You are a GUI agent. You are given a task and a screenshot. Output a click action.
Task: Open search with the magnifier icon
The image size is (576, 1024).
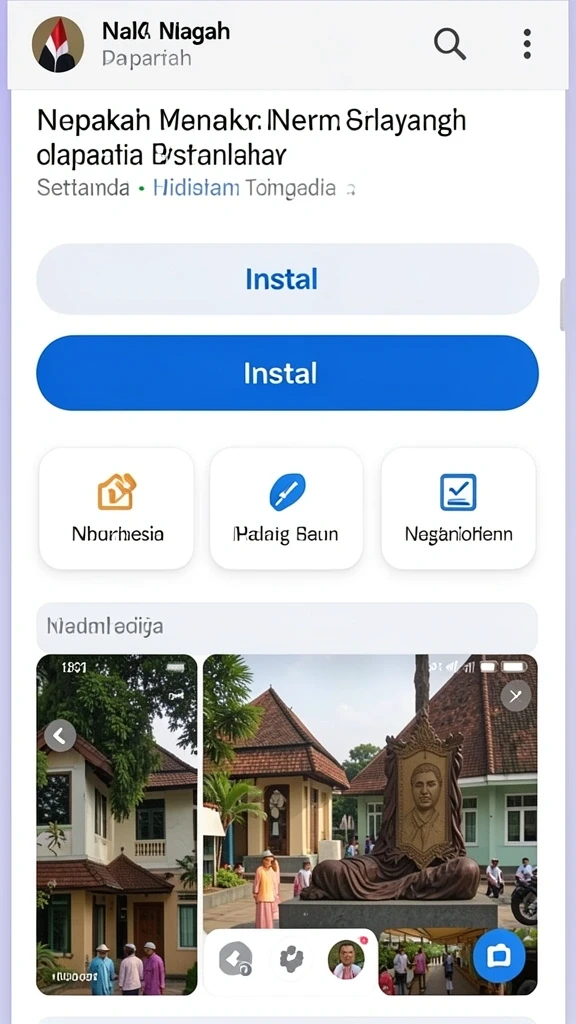coord(449,44)
